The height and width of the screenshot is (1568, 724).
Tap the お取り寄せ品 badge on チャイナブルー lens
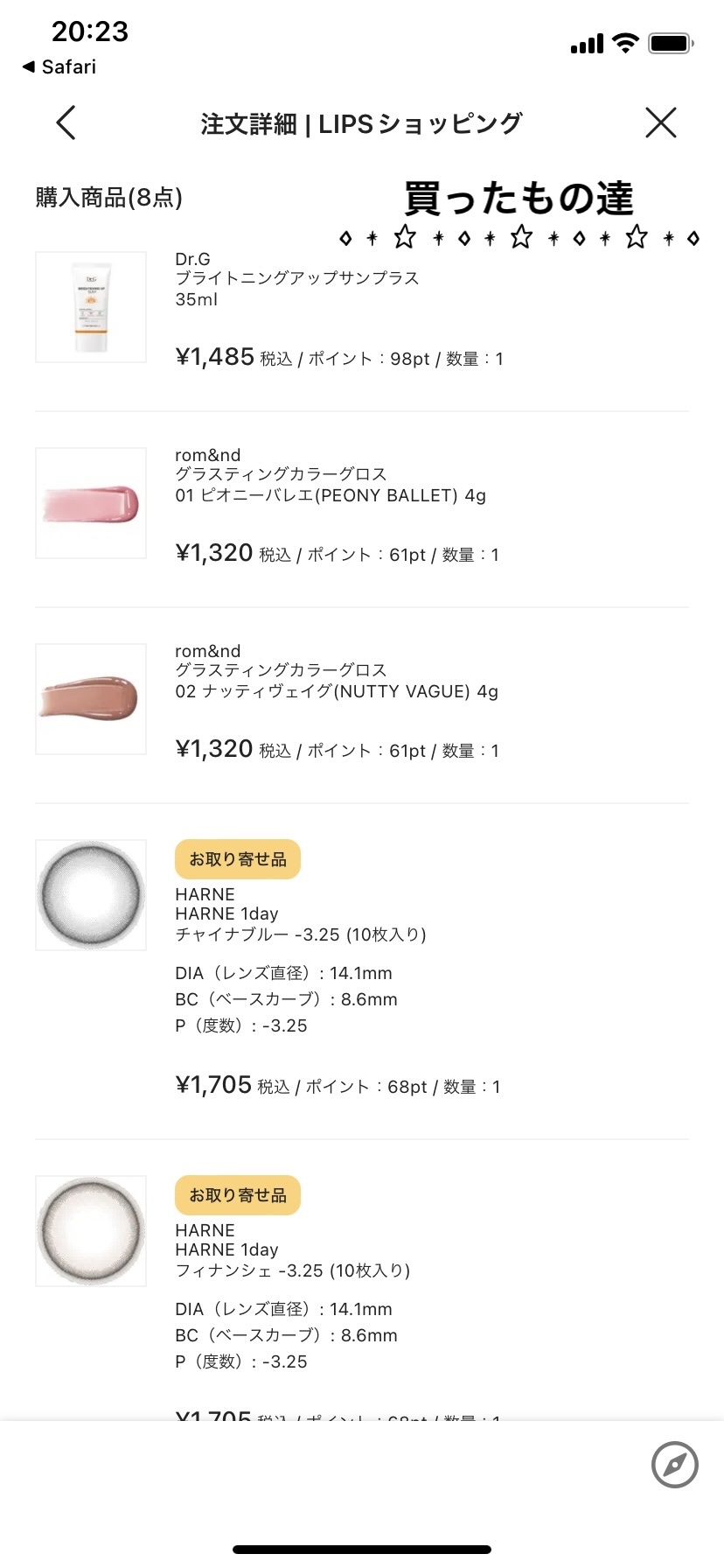pos(237,859)
